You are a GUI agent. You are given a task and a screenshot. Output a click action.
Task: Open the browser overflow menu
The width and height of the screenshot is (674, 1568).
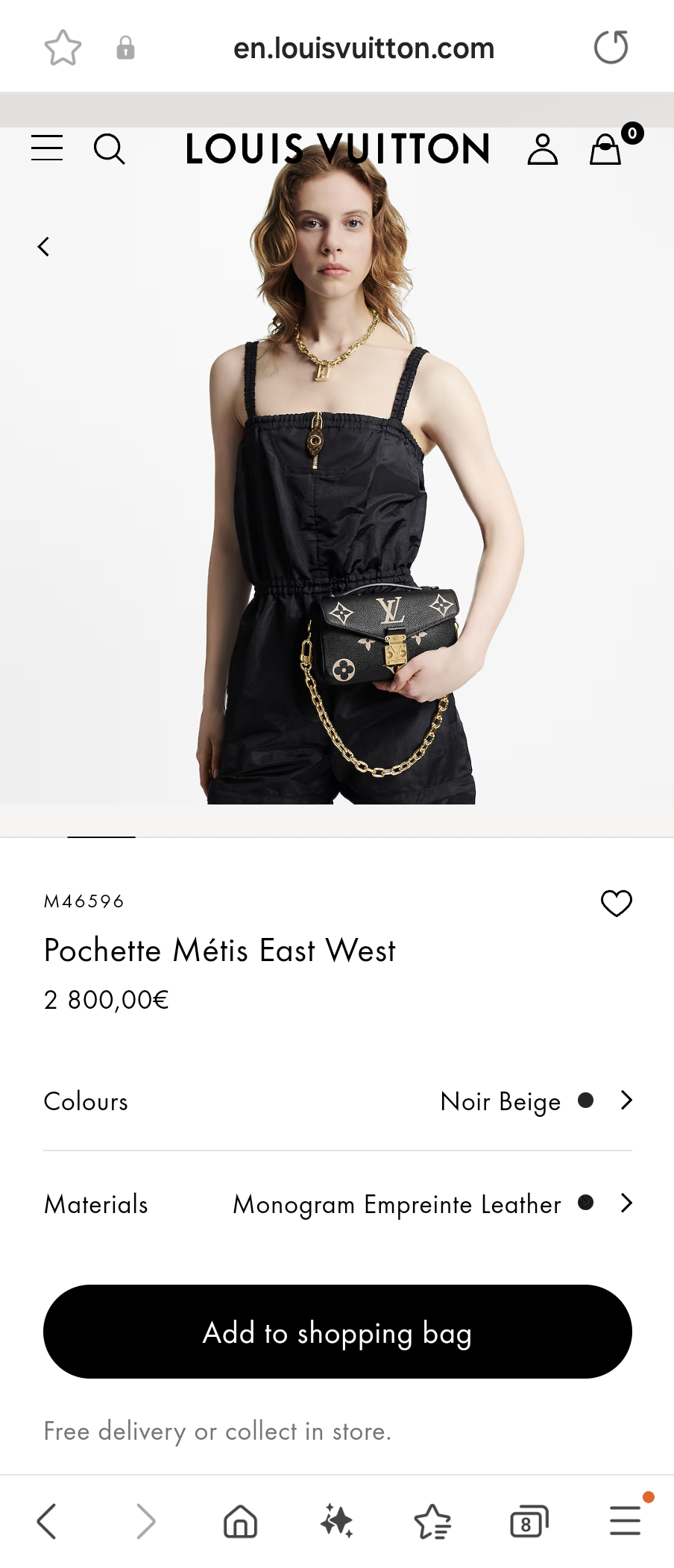coord(625,1521)
